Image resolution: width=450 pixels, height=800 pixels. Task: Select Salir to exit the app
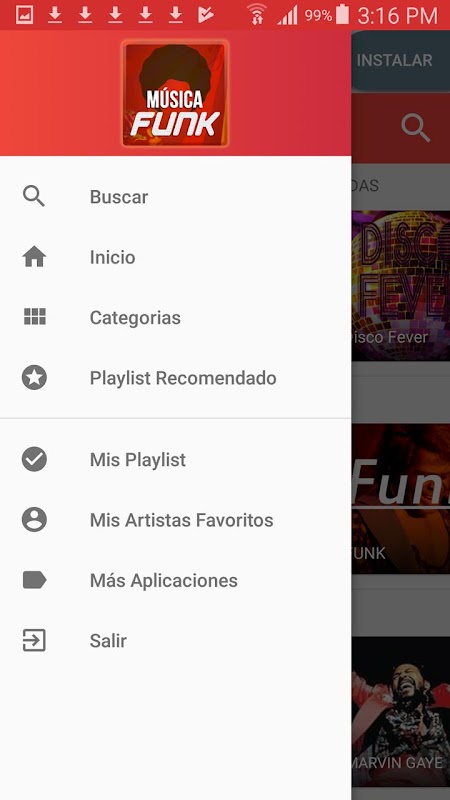pyautogui.click(x=176, y=641)
